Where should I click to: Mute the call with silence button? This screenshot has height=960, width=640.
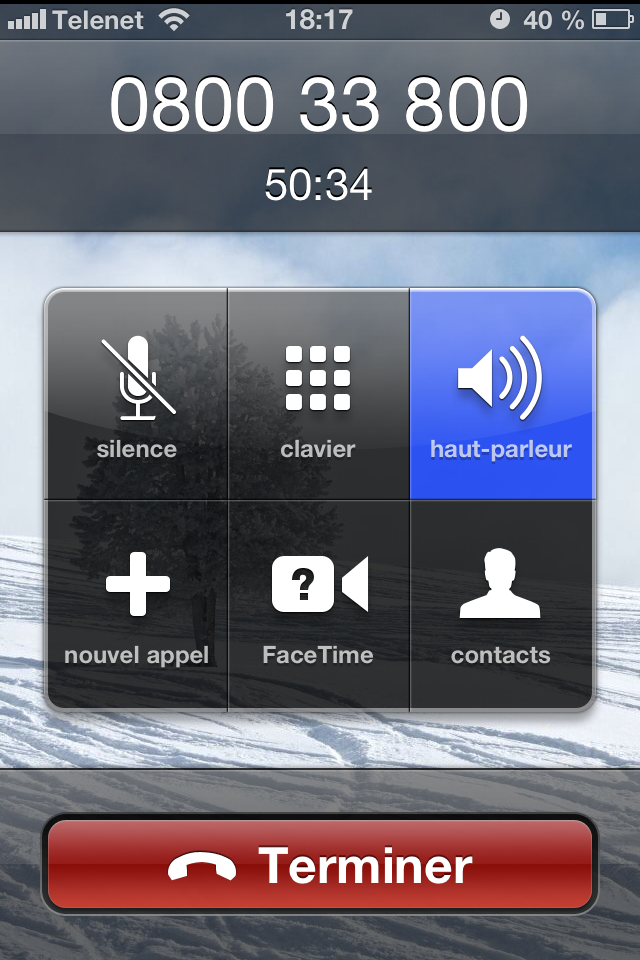coord(137,395)
